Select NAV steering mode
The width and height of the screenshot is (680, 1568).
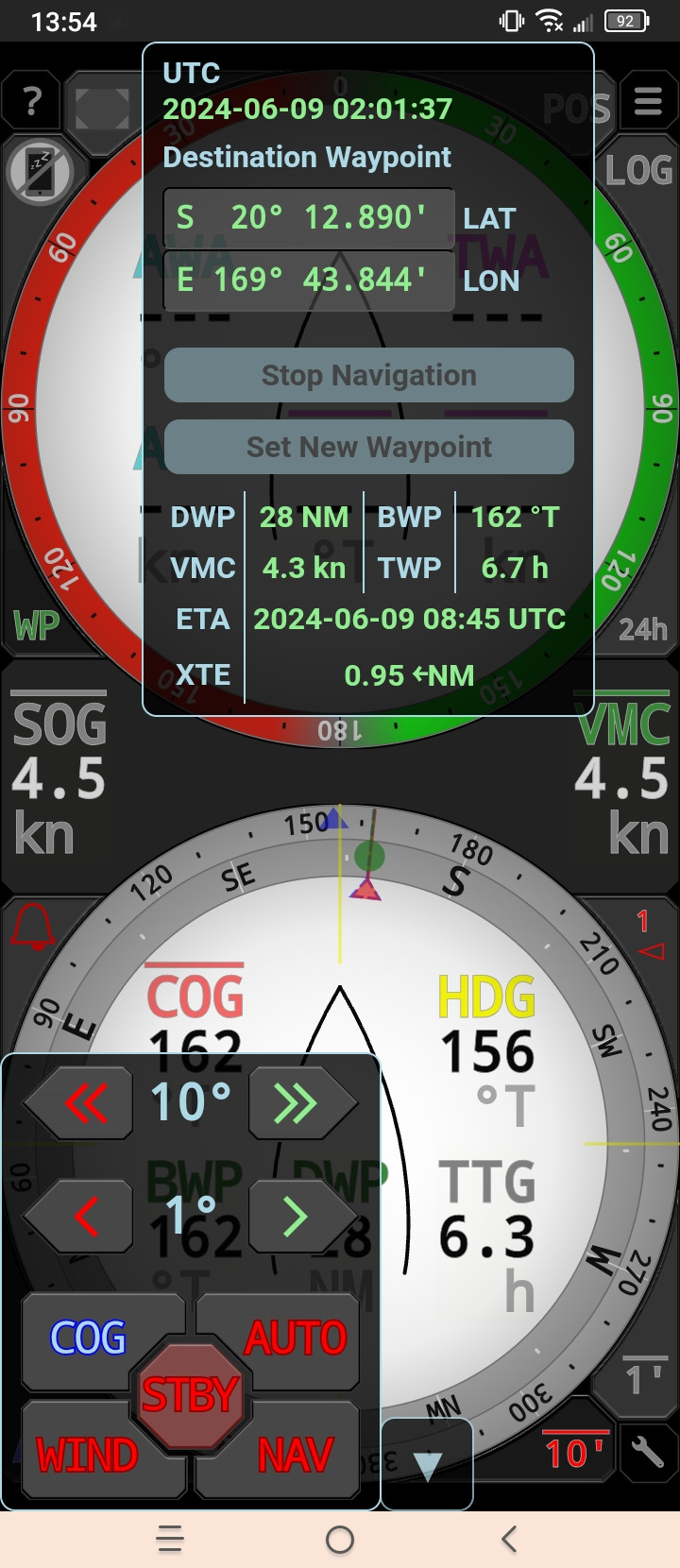pyautogui.click(x=295, y=1456)
